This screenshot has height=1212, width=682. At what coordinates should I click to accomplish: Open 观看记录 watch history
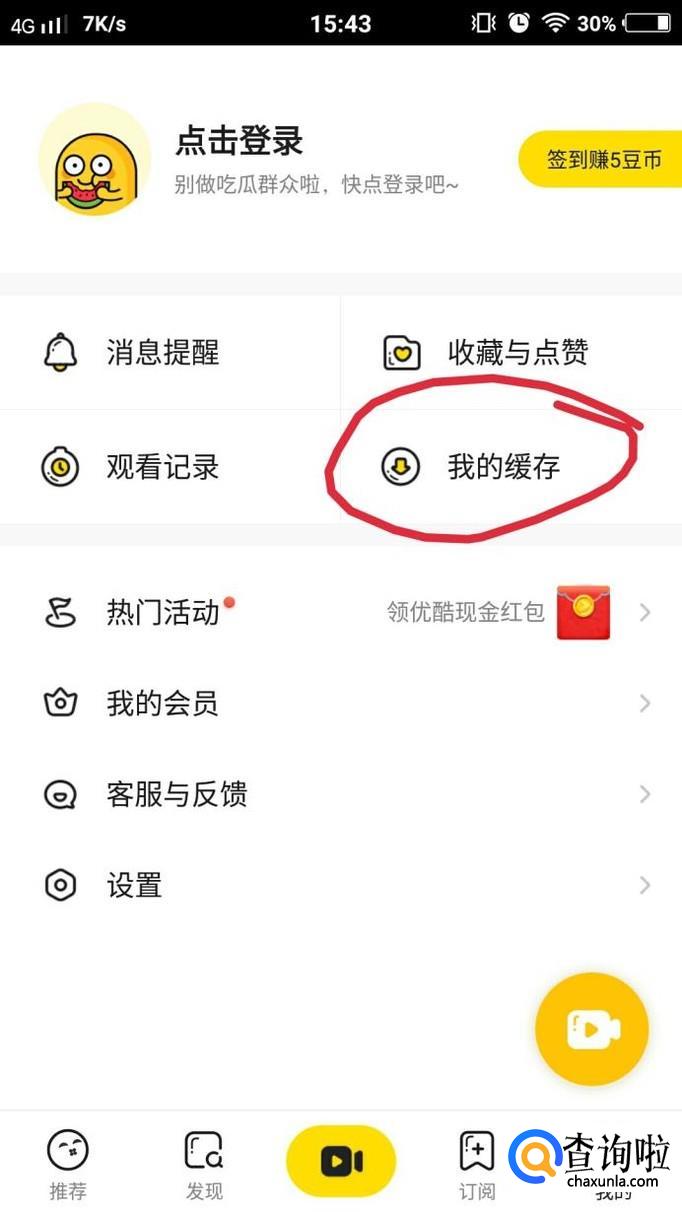click(162, 467)
